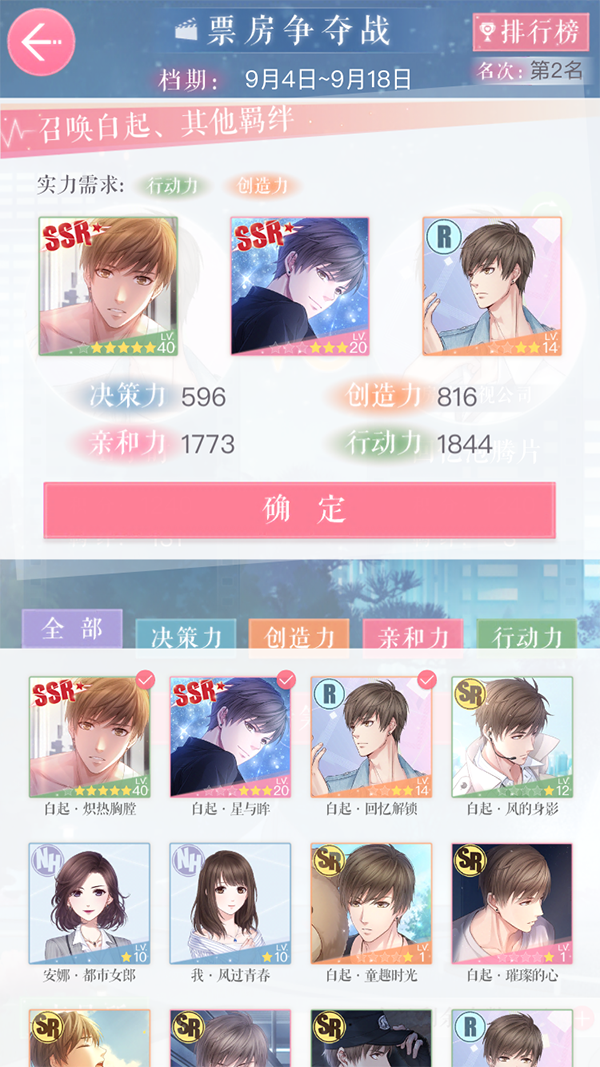Deselect card 白起·星与昨 in the list
Screen dimensions: 600x1067
click(x=231, y=736)
